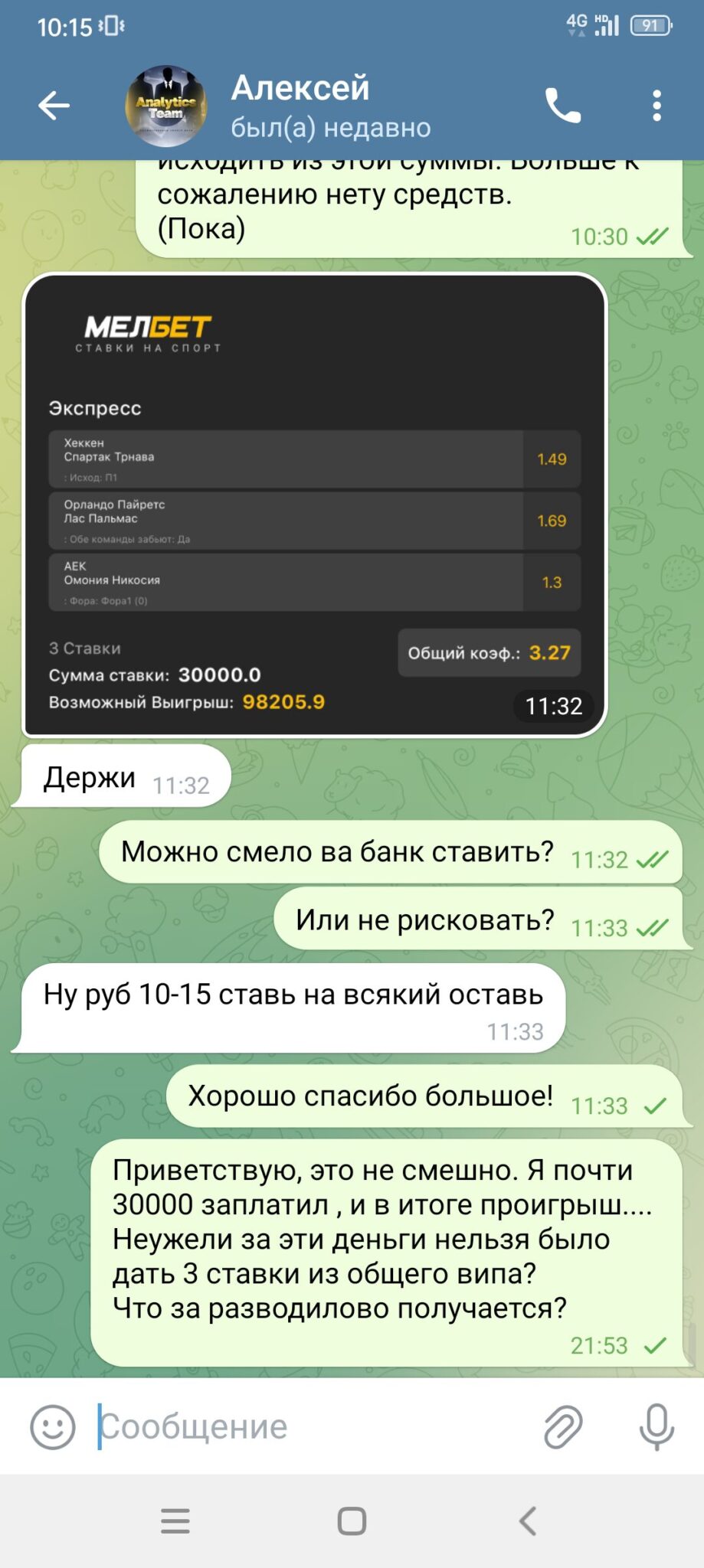
Task: Open the emoji picker
Action: (x=53, y=1427)
